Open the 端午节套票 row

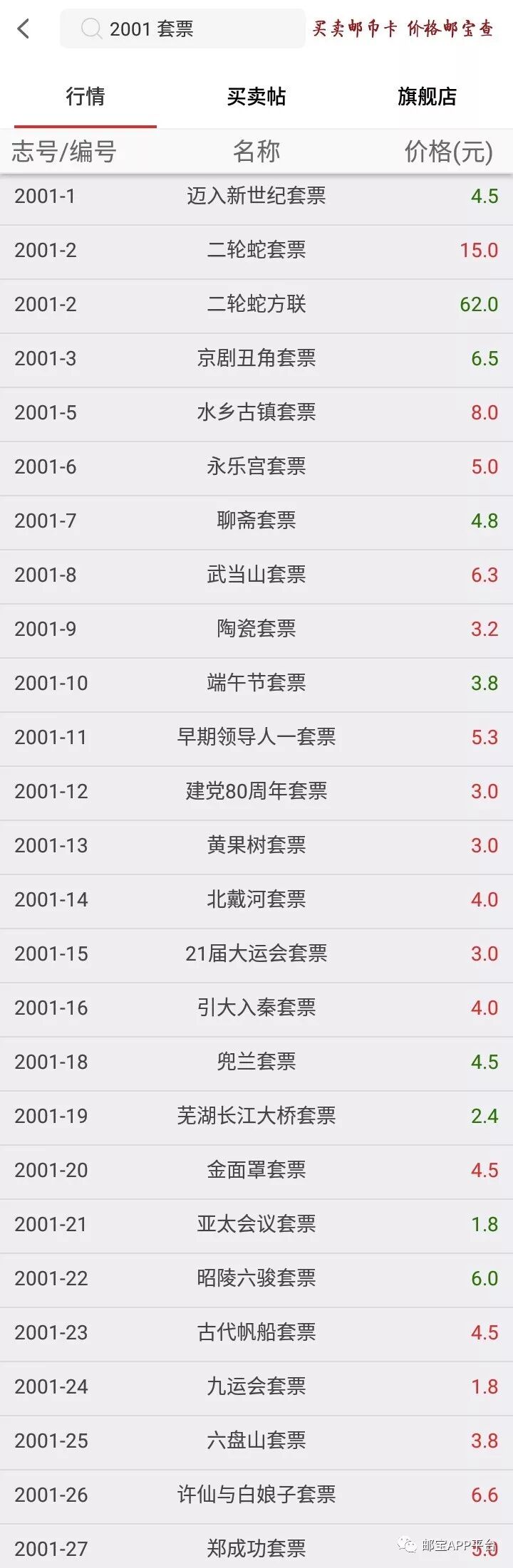pyautogui.click(x=256, y=683)
